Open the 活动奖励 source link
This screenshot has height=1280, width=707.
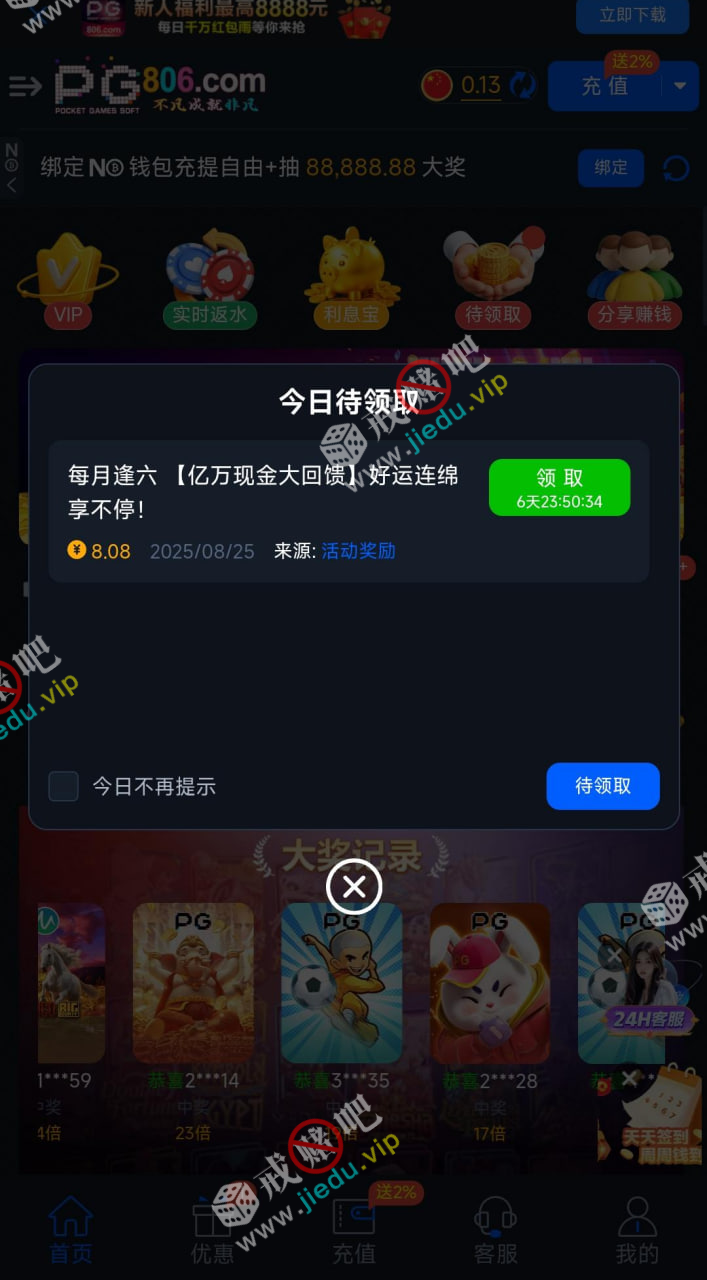[358, 551]
